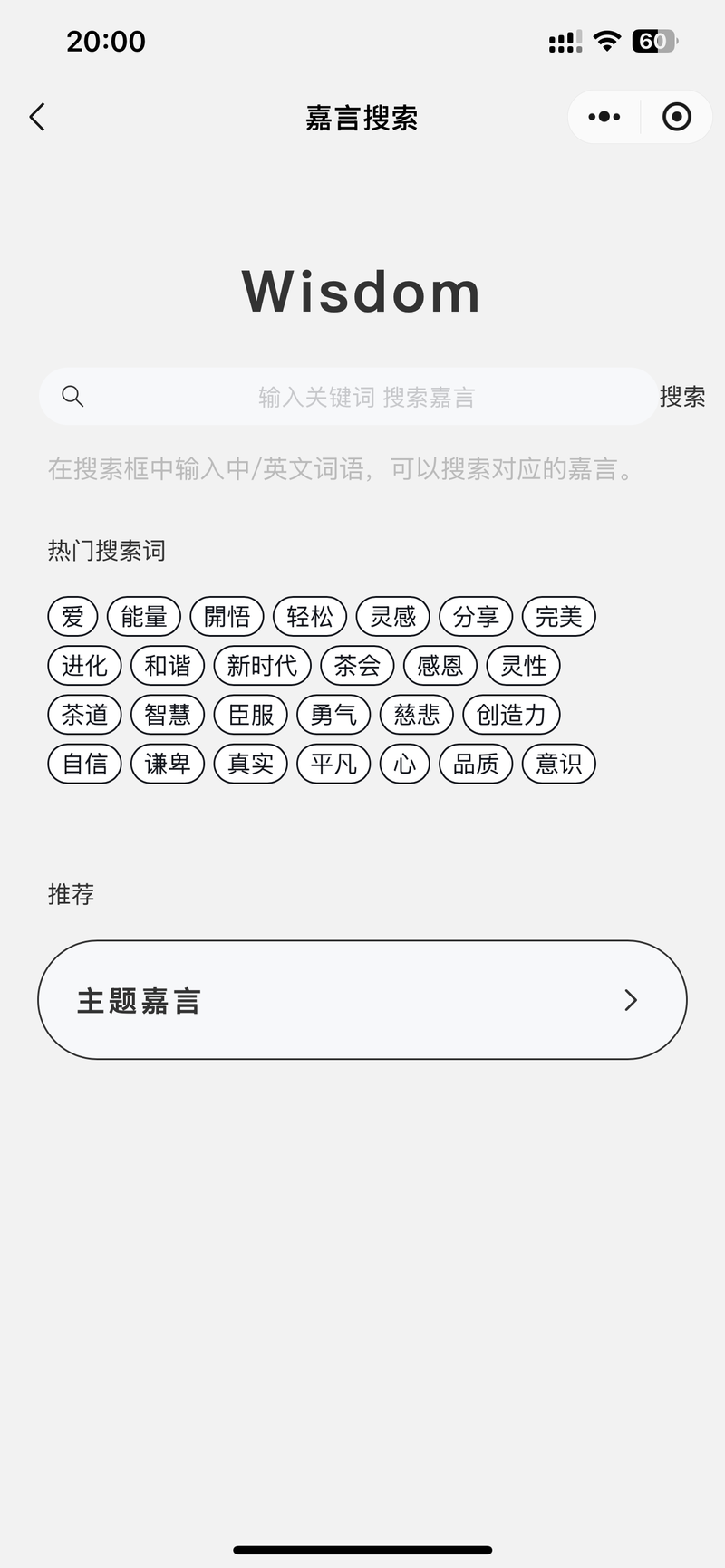The width and height of the screenshot is (725, 1568).
Task: Select the 茶道 keyword chip
Action: (84, 715)
